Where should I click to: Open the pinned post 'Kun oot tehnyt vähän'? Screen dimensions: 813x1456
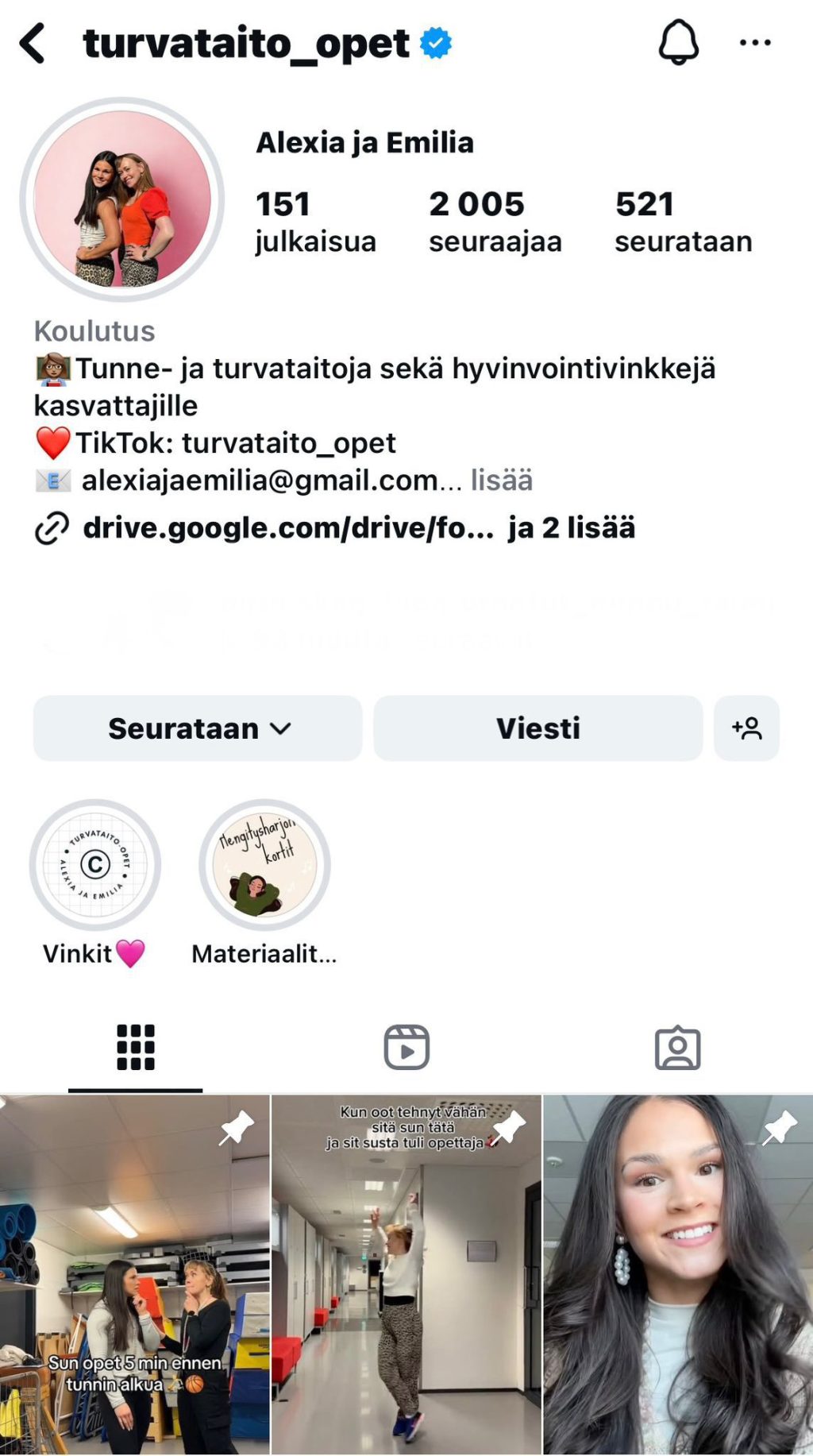(x=406, y=1275)
